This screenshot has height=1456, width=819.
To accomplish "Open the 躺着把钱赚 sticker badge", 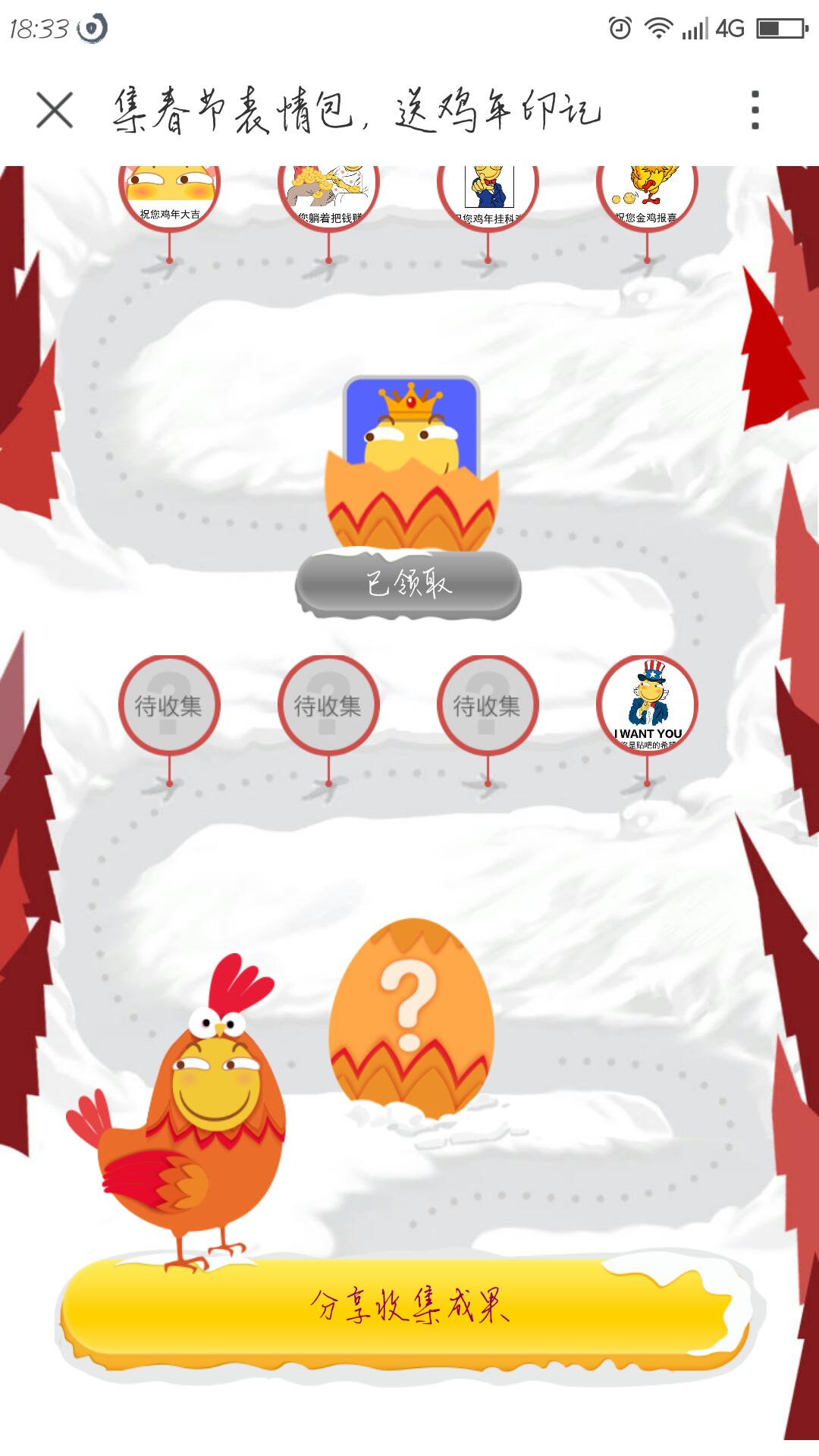I will [x=328, y=193].
